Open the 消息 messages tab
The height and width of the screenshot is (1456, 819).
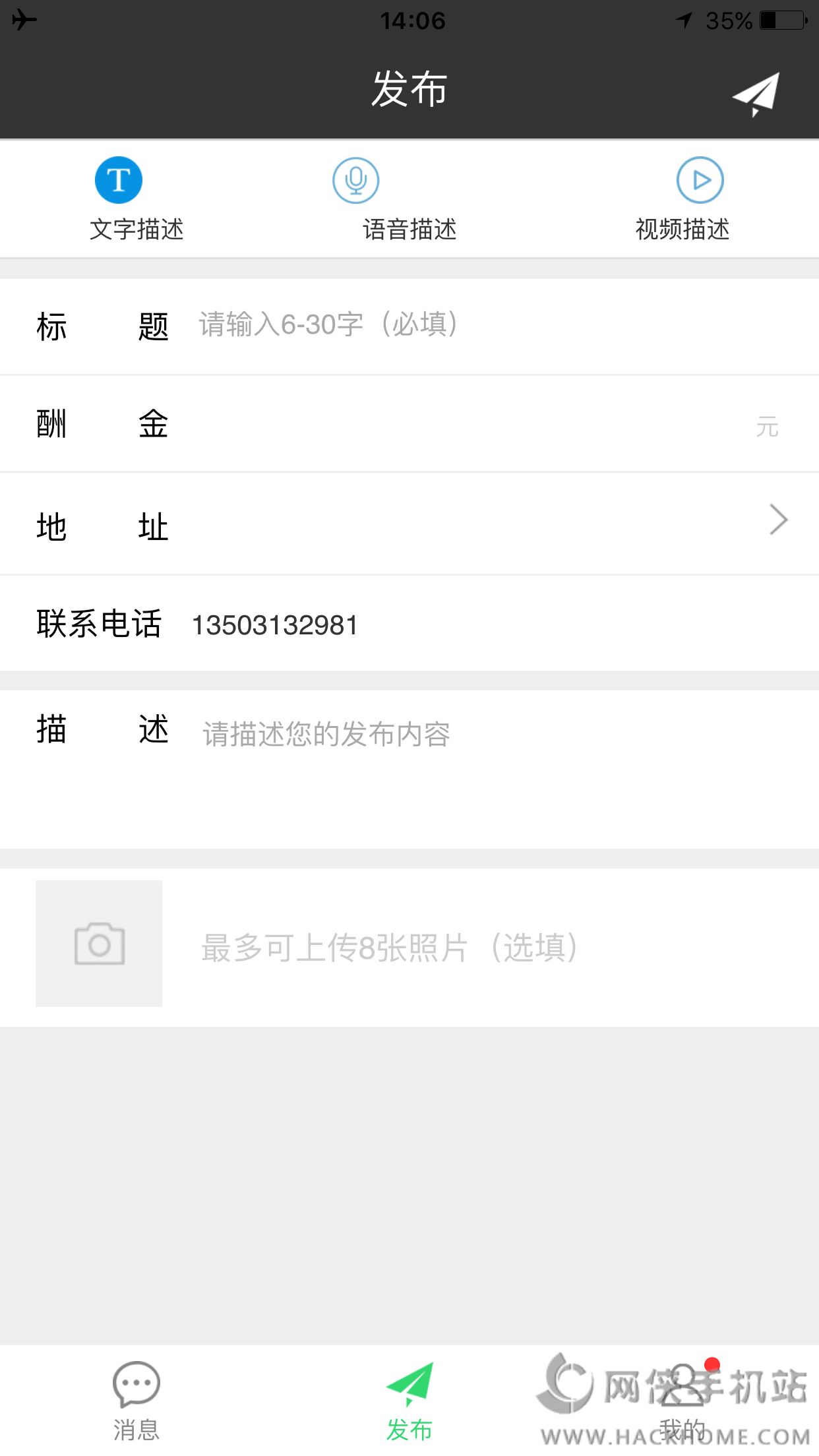[x=136, y=1399]
